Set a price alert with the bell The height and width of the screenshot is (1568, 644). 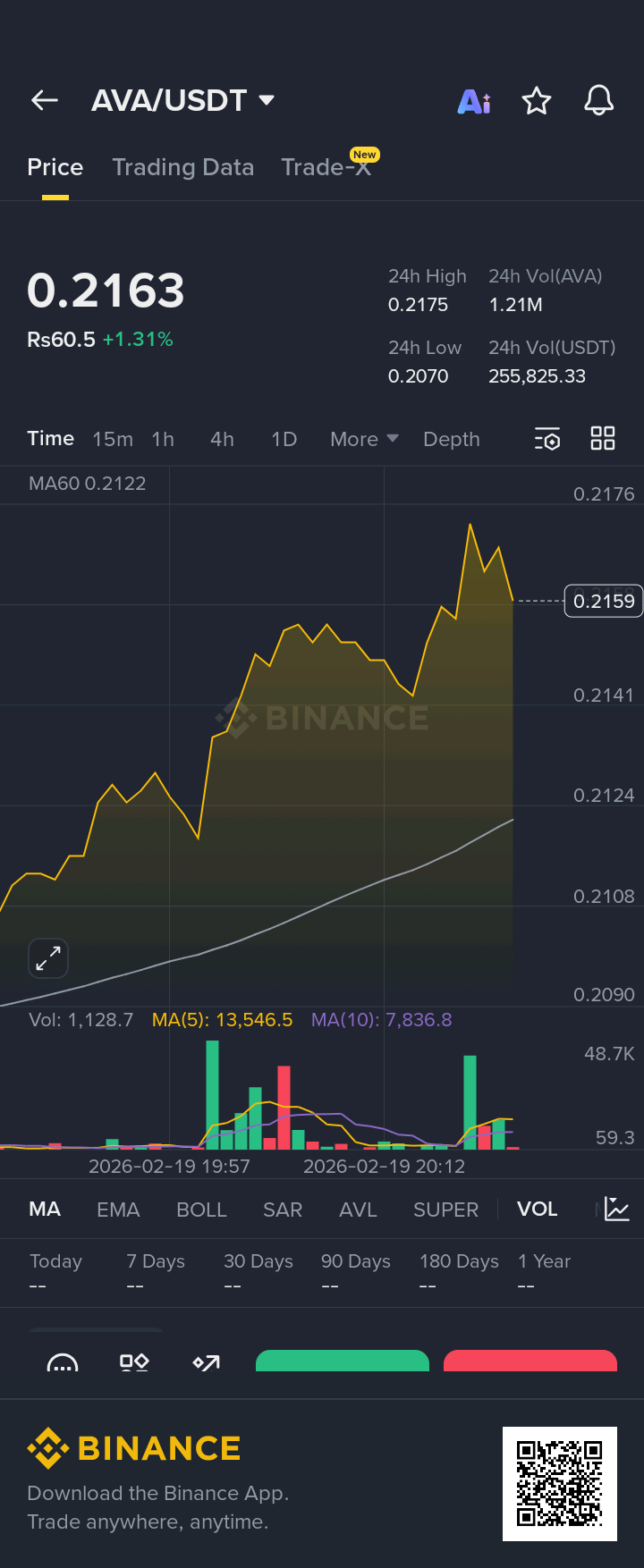(598, 101)
